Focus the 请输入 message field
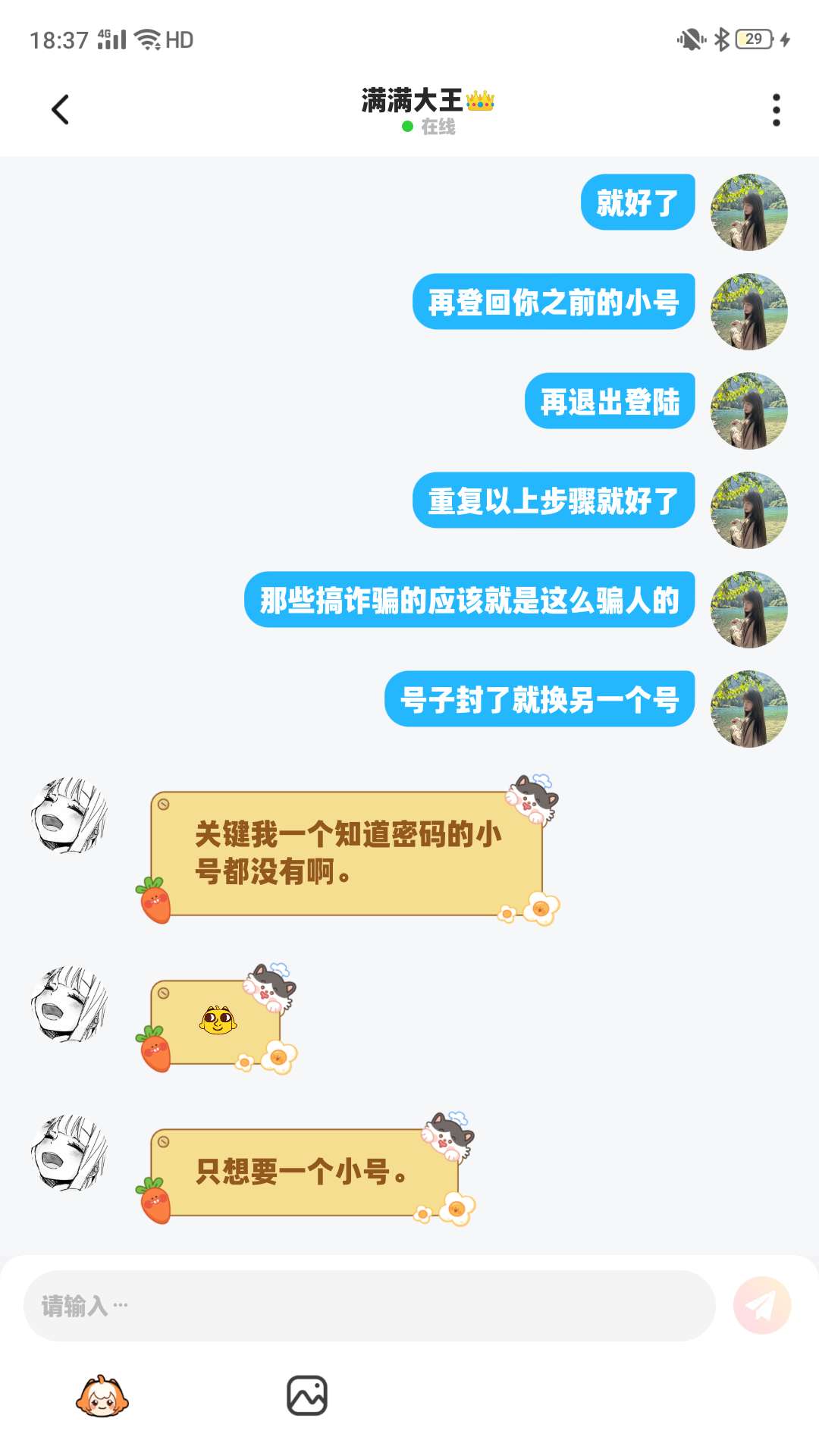This screenshot has height=1456, width=819. [x=370, y=1305]
